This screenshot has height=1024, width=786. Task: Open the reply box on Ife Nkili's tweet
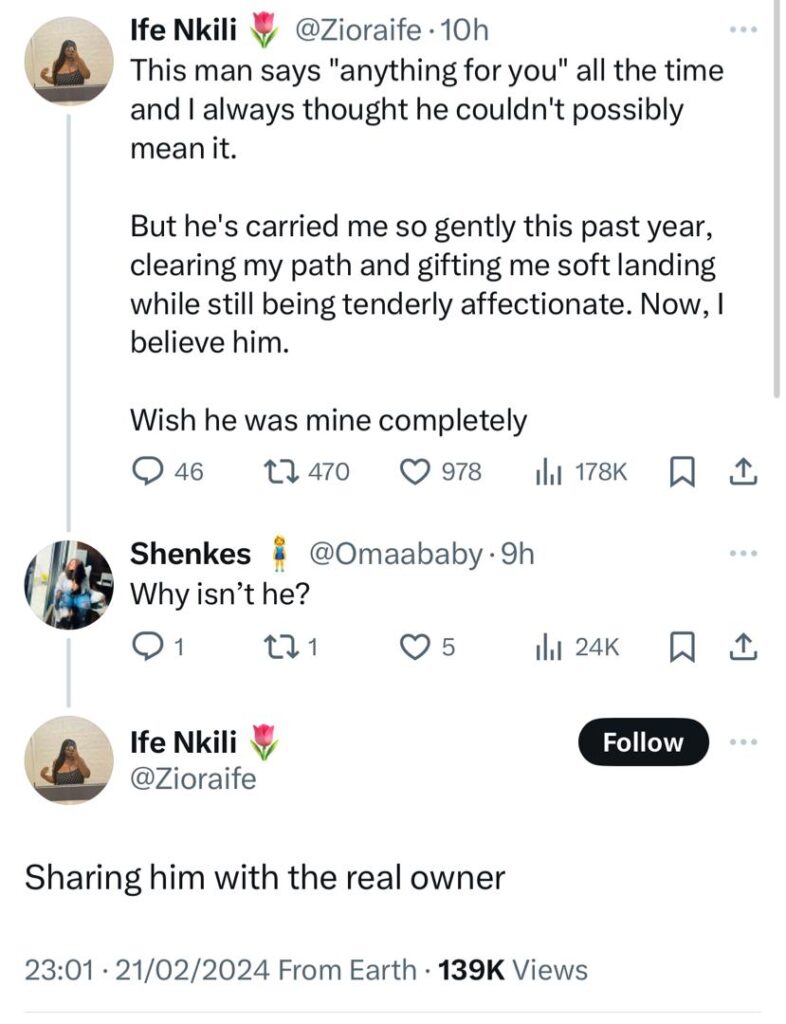(148, 472)
